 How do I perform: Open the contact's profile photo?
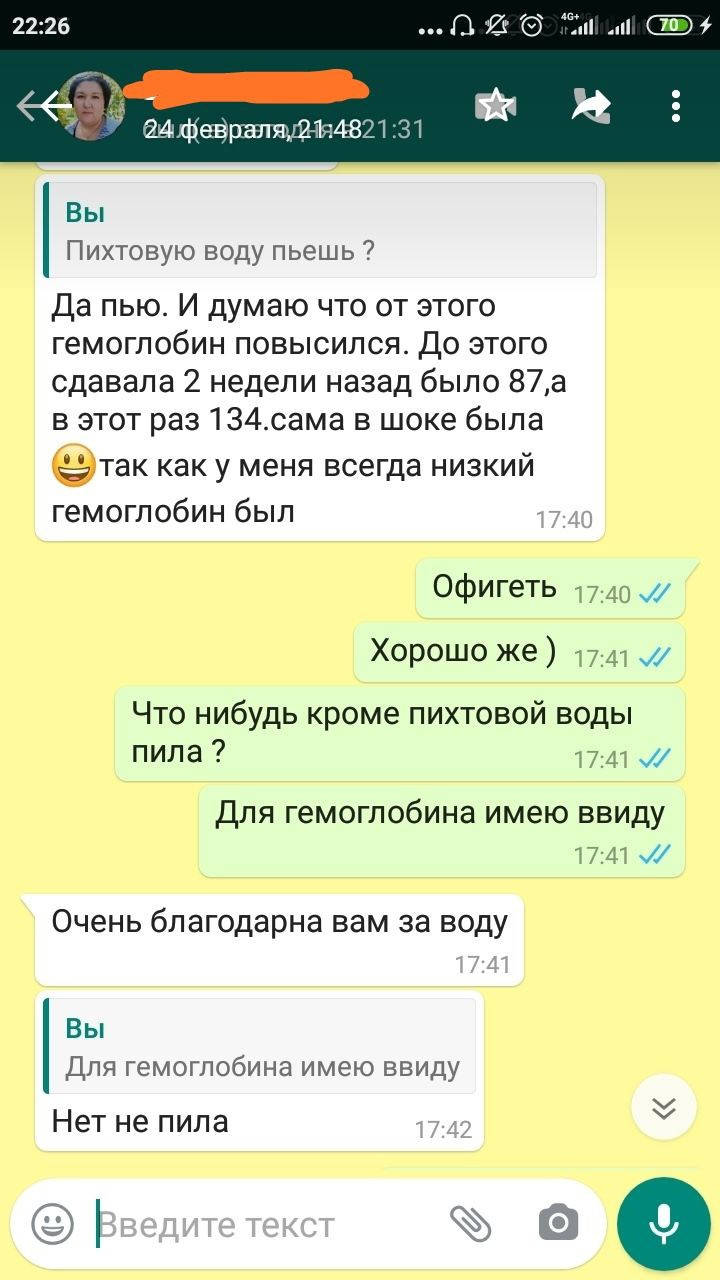[x=92, y=105]
